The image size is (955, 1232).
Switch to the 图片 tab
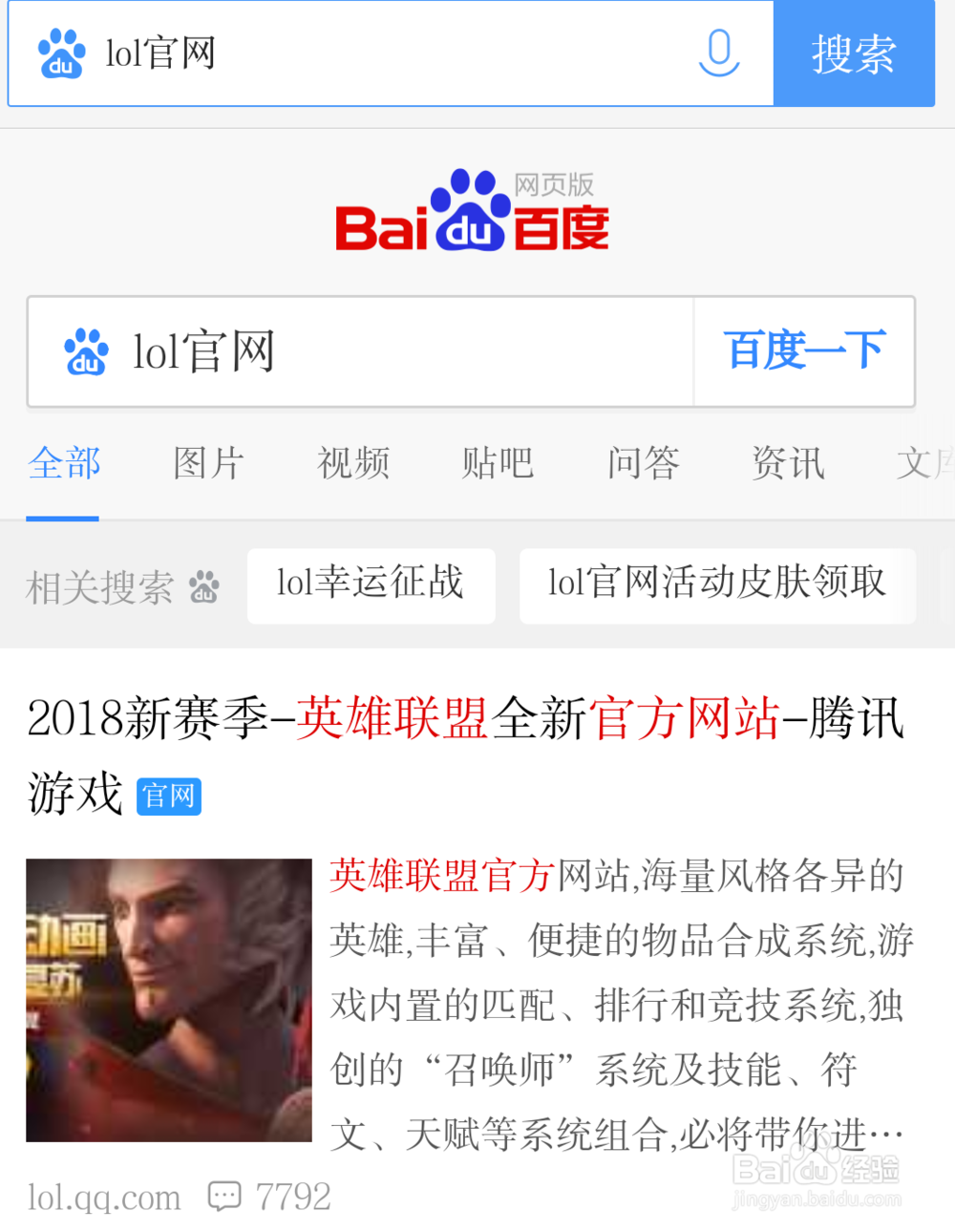tap(207, 464)
